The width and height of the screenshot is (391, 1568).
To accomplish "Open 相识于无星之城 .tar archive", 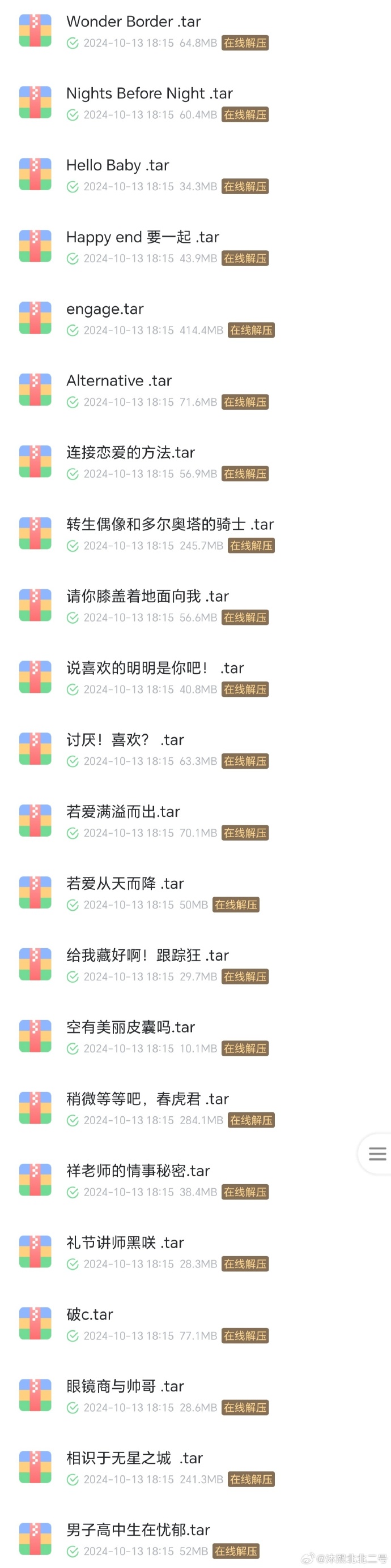I will [x=134, y=1458].
